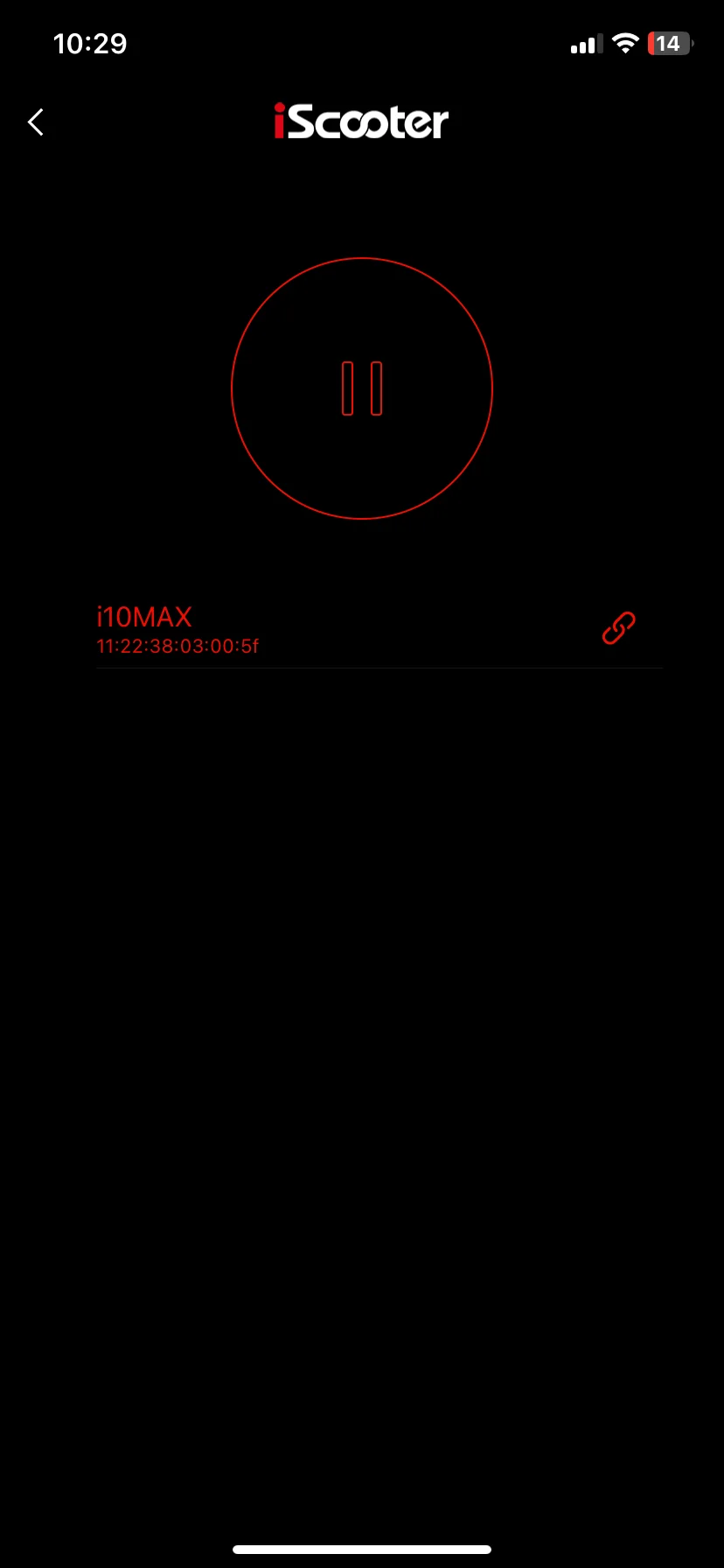Tap the link icon for i10MAX
Image resolution: width=724 pixels, height=1568 pixels.
click(618, 628)
